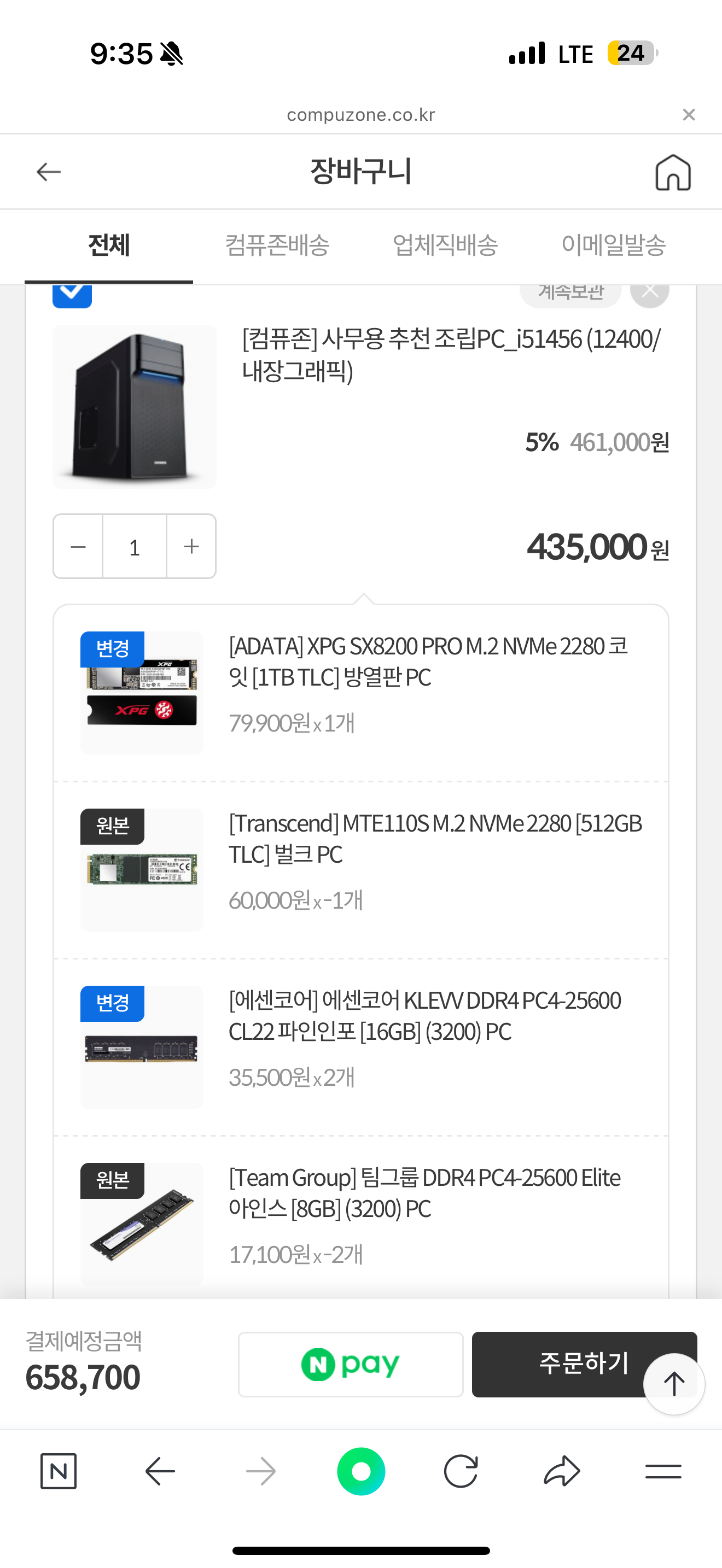Open the Naver N icon in the browser bar
722x1568 pixels.
[x=59, y=1472]
